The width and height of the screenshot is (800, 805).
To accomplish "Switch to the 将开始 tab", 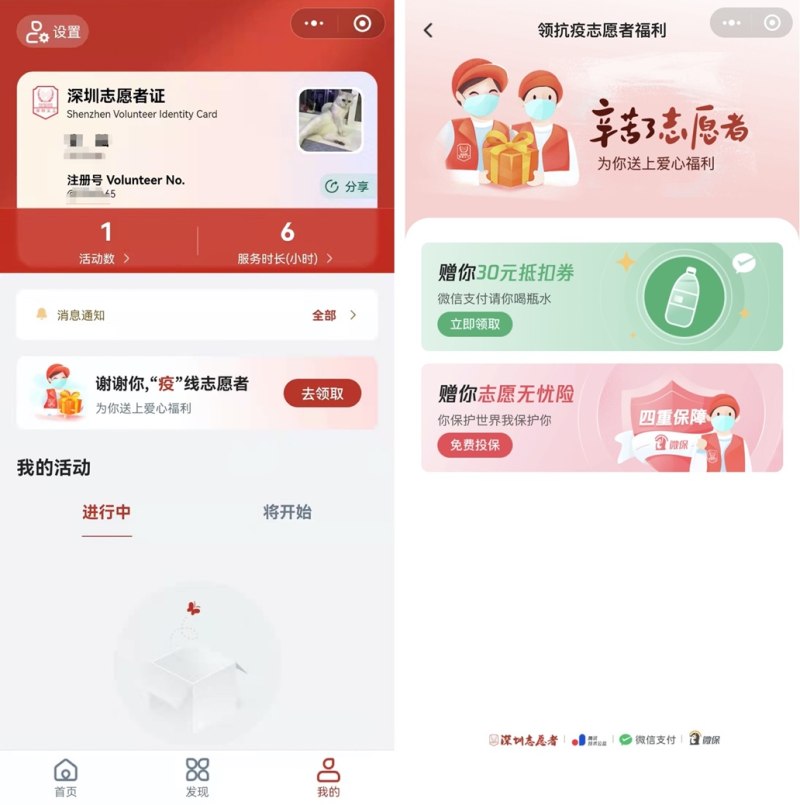I will [x=287, y=512].
